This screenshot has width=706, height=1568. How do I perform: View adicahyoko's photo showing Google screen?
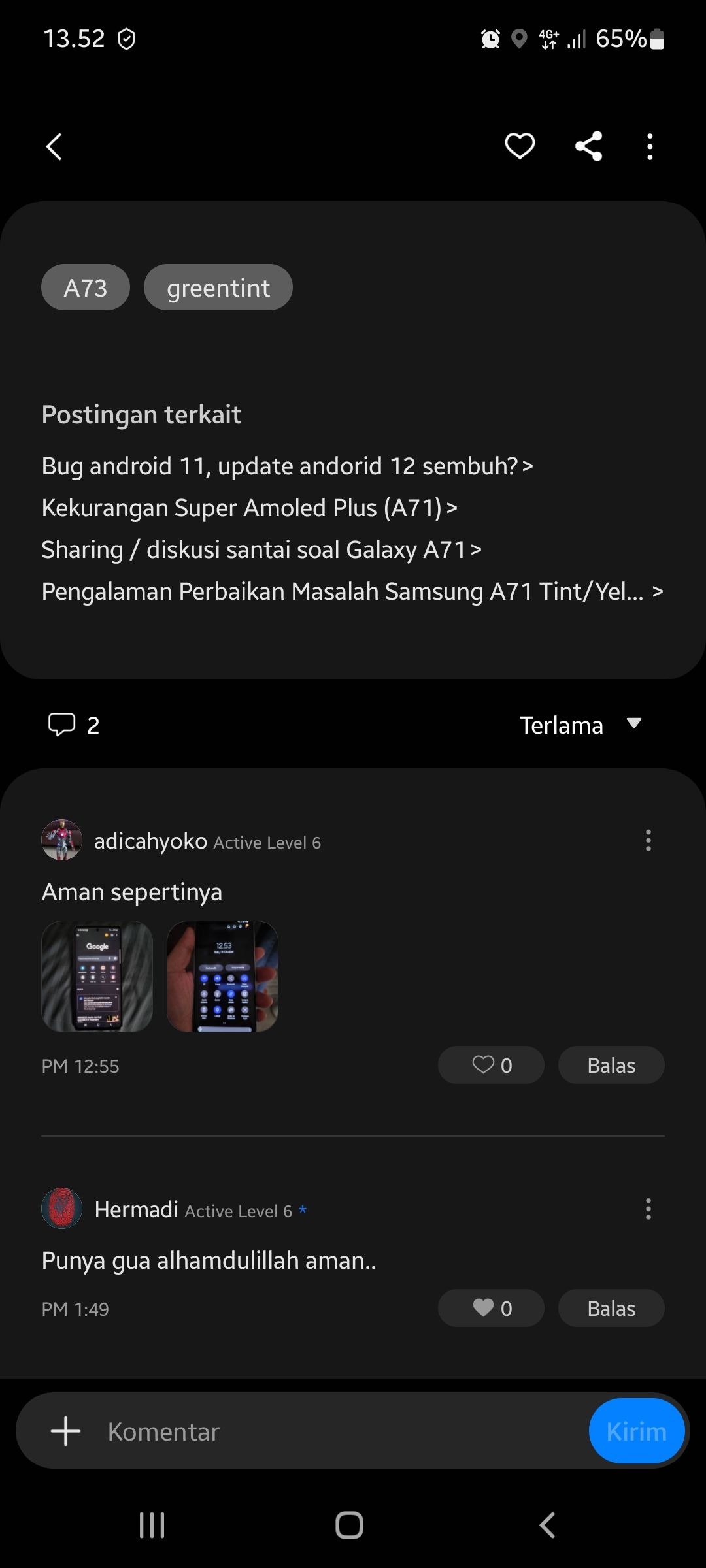point(97,976)
